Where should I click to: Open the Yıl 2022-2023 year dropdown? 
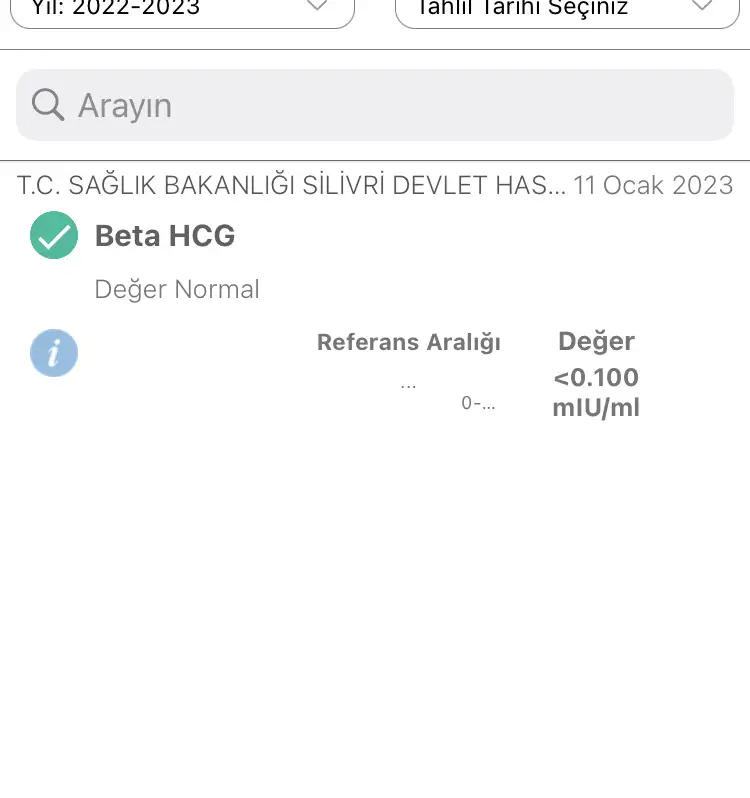[182, 10]
